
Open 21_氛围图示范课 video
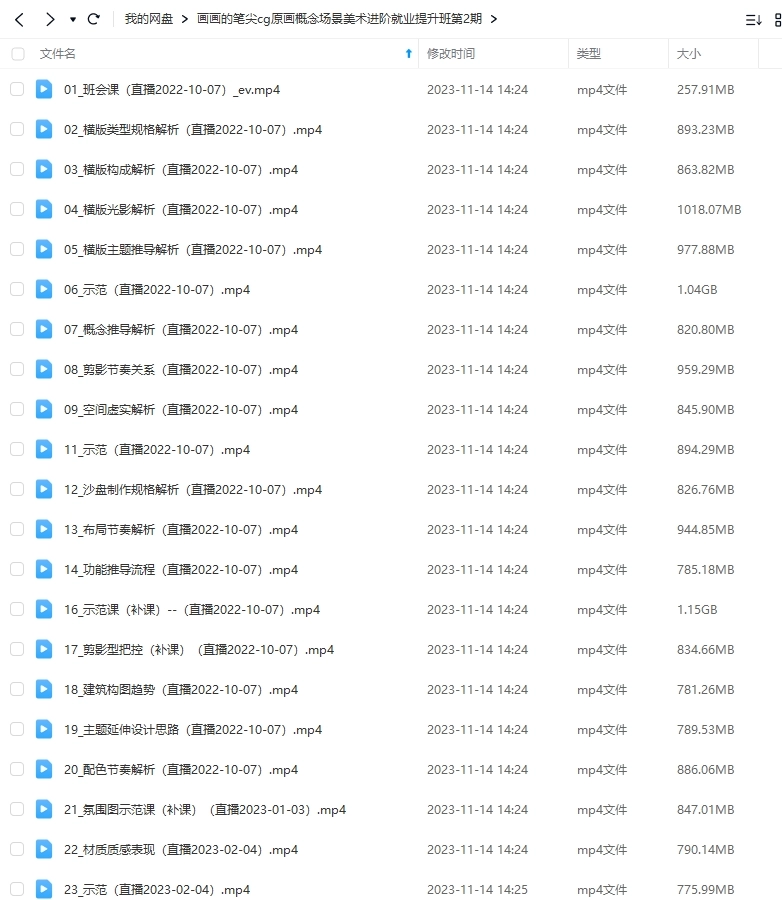pos(204,810)
